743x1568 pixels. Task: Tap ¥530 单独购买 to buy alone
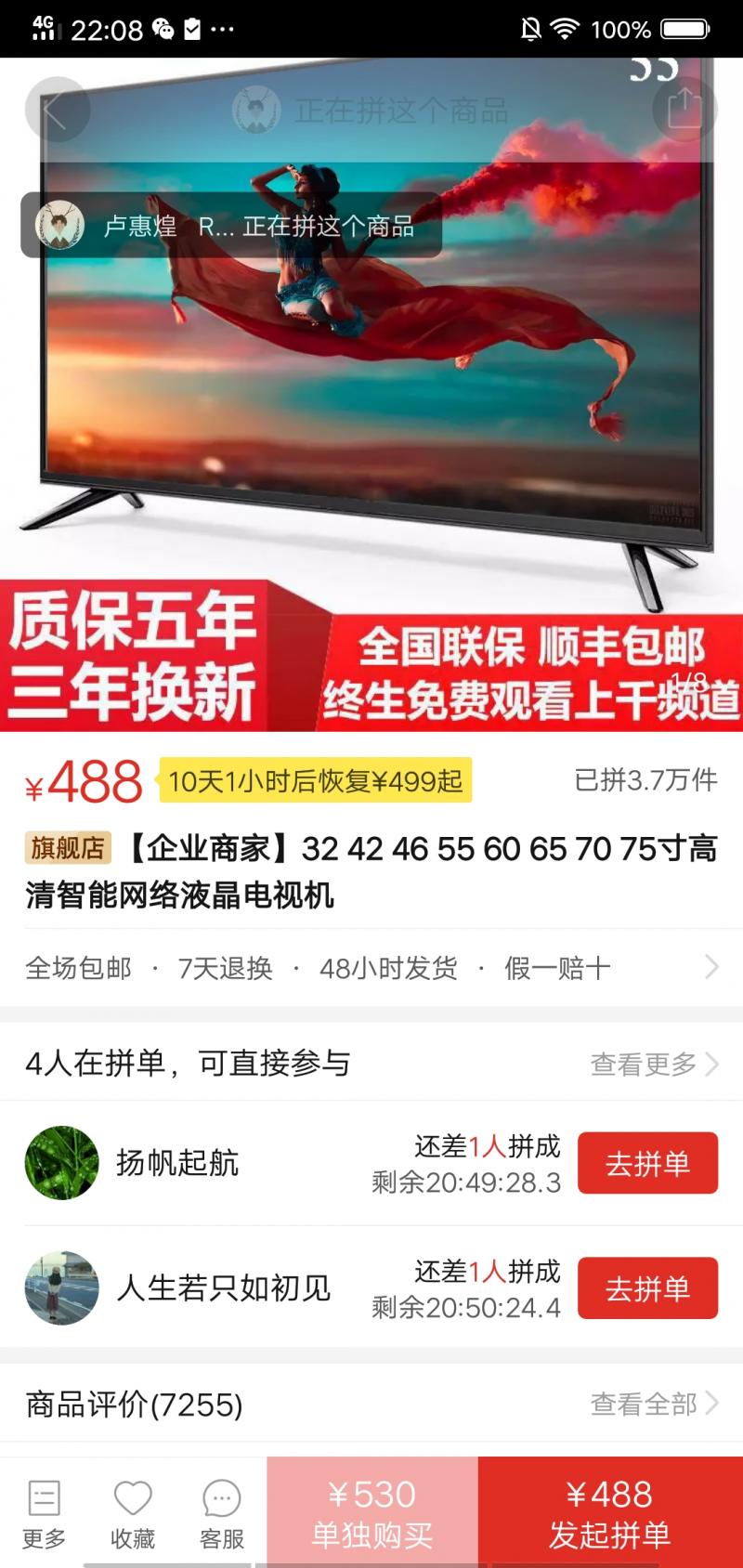pyautogui.click(x=371, y=1509)
